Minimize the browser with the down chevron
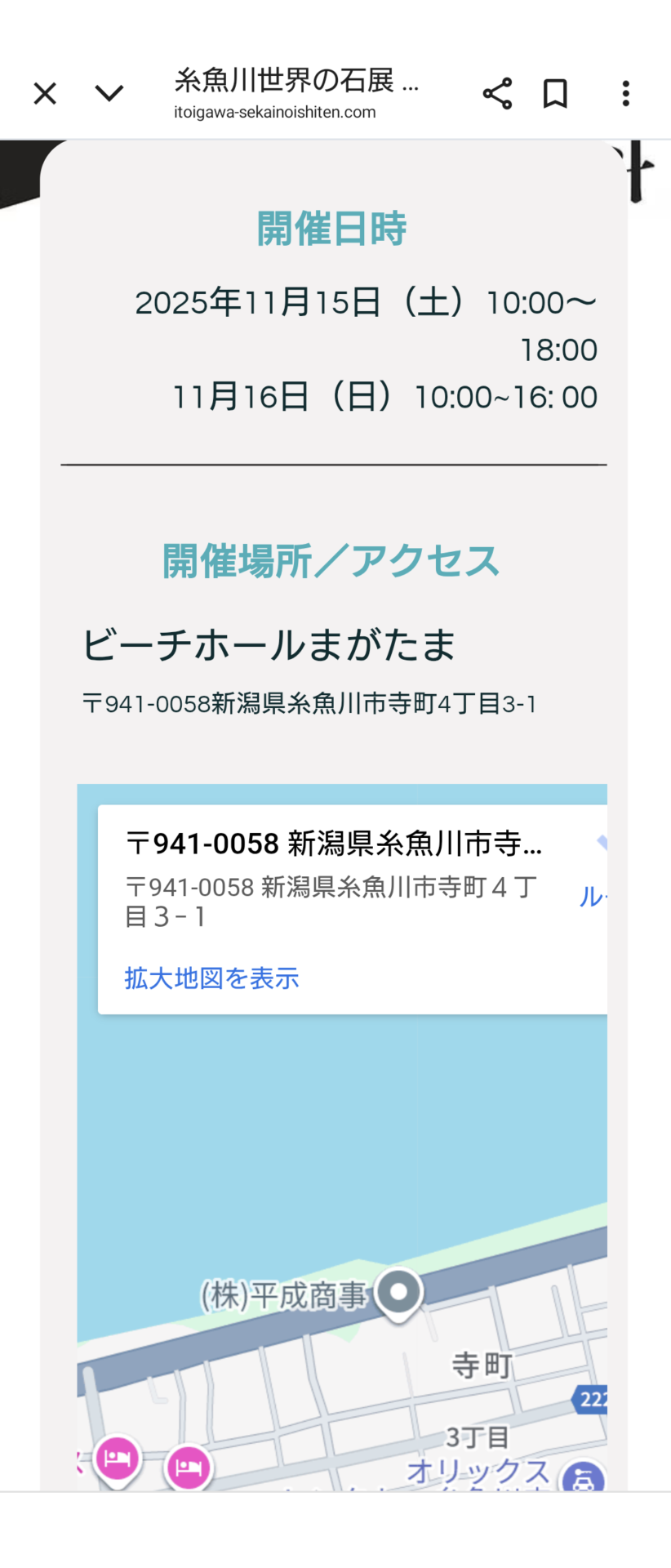This screenshot has height=1568, width=671. [109, 94]
